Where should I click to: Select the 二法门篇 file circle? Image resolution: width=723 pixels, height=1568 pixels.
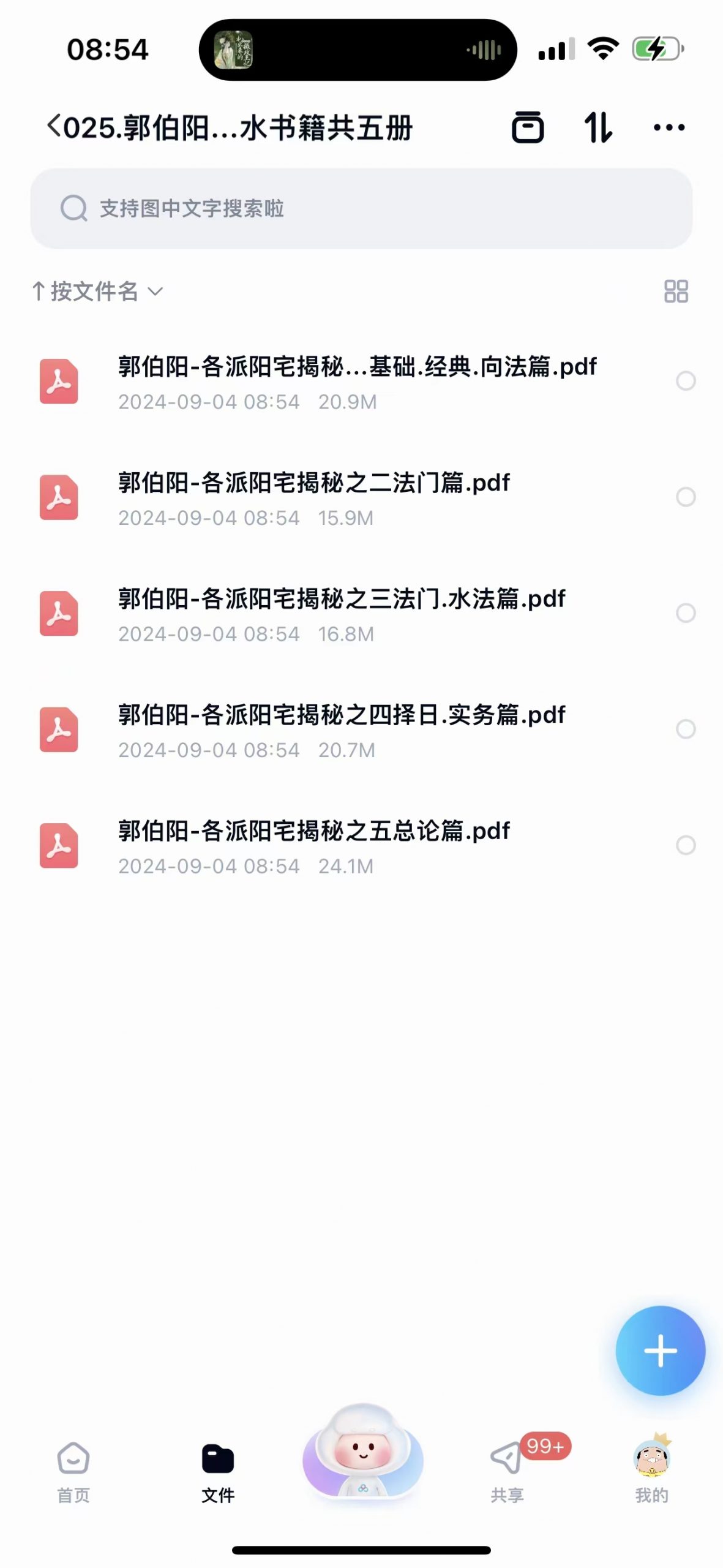click(x=685, y=497)
